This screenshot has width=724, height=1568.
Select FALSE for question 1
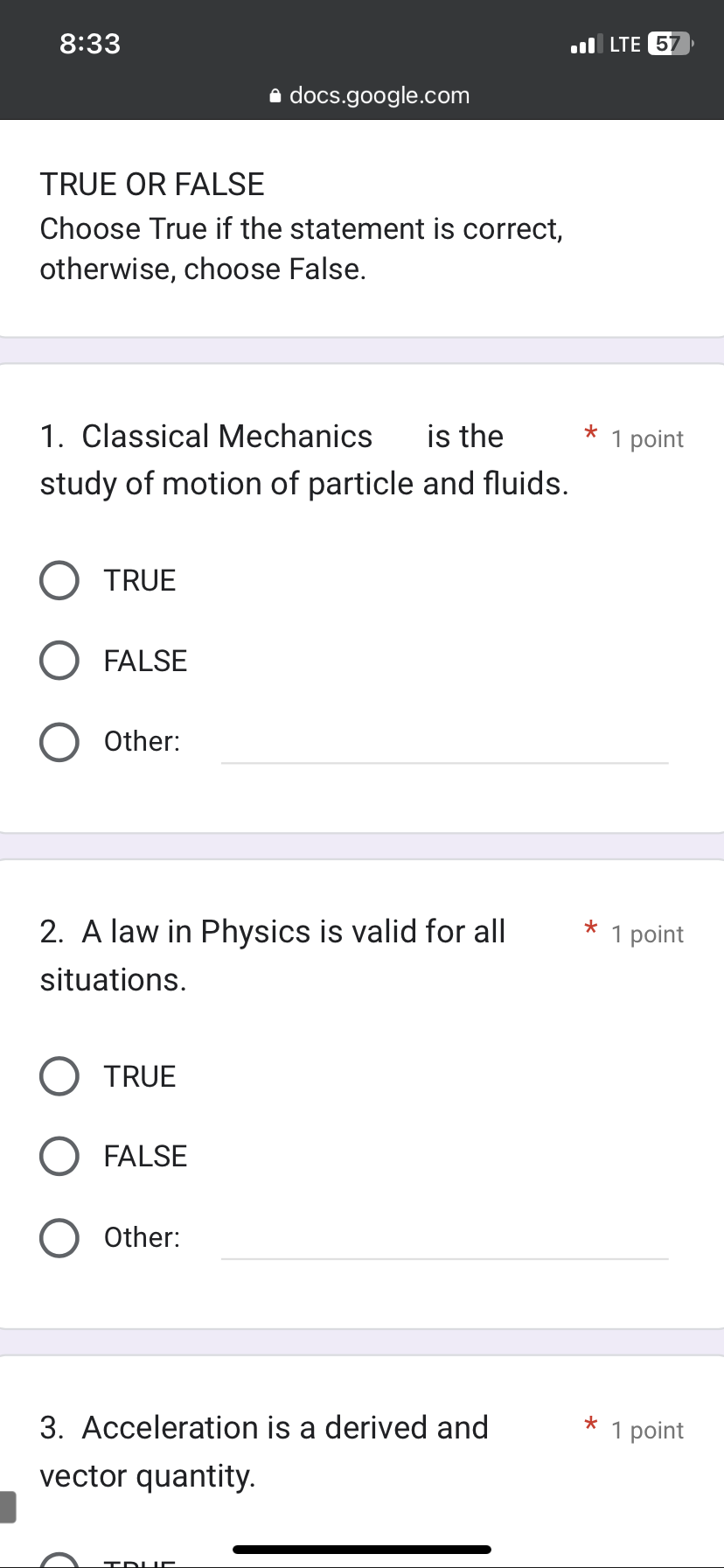[59, 660]
